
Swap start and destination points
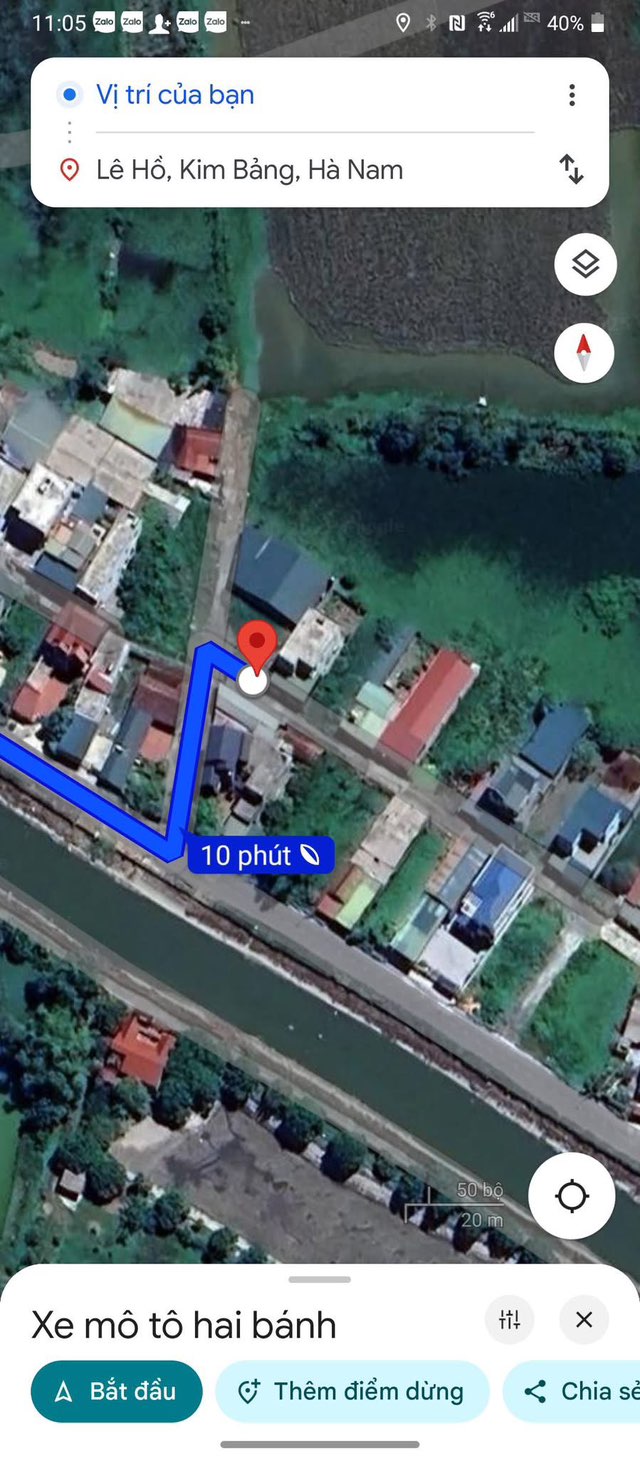coord(571,170)
